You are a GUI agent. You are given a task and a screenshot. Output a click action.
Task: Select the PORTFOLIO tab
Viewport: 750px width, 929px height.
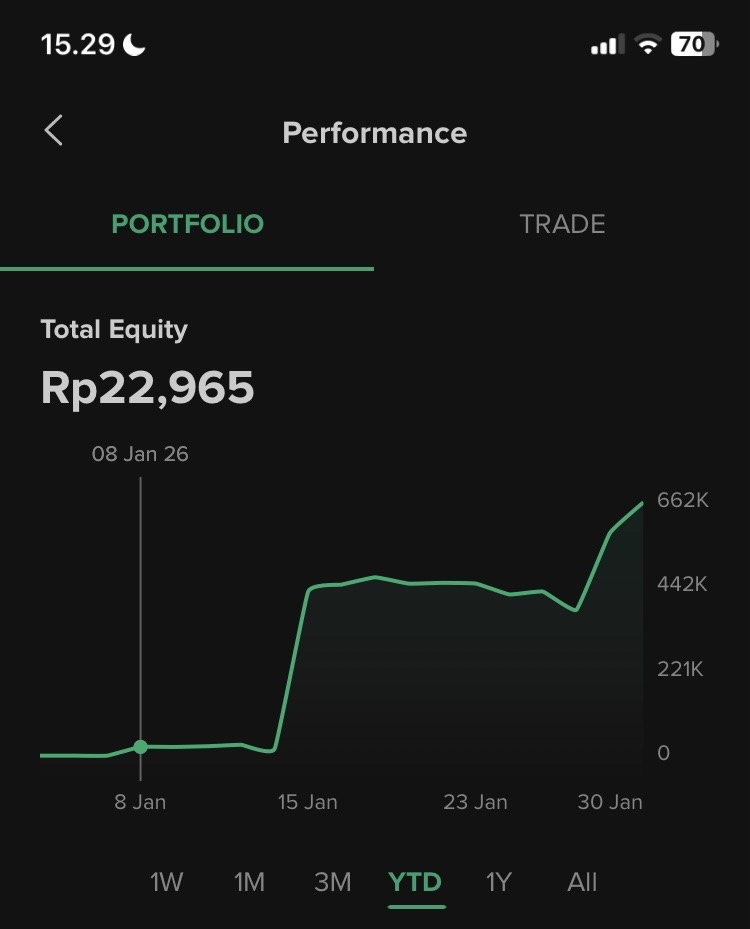click(187, 224)
